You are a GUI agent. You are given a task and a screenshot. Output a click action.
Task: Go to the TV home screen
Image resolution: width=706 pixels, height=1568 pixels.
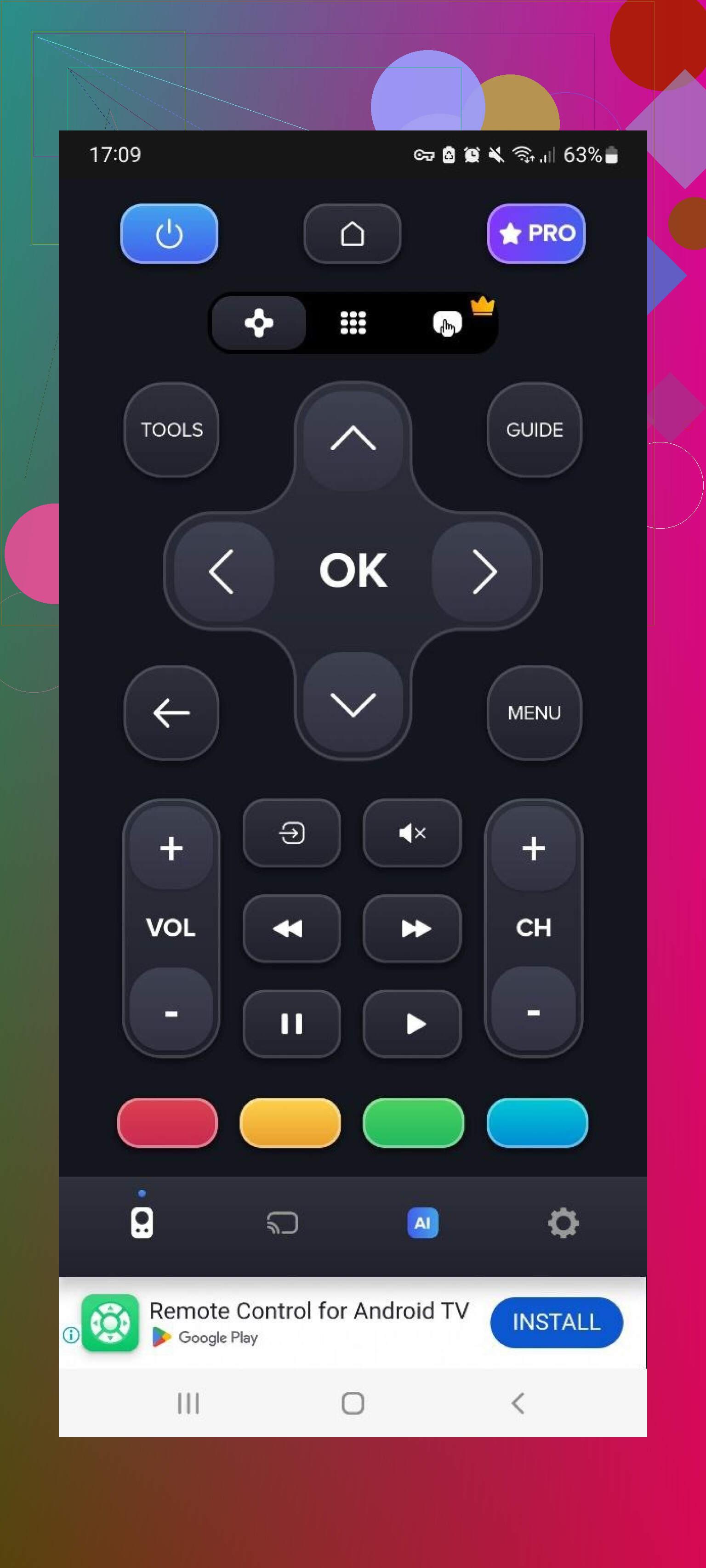coord(352,234)
